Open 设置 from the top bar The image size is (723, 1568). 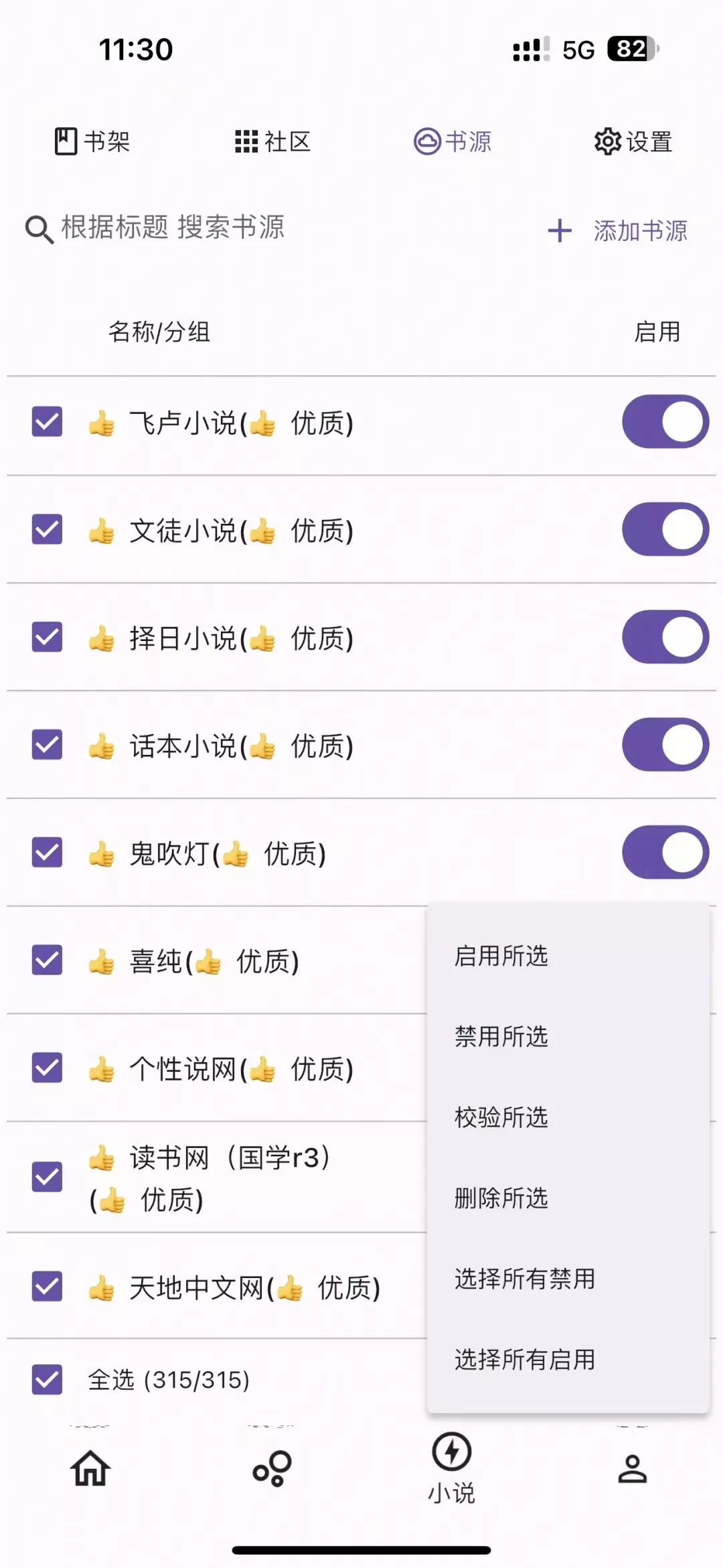coord(633,141)
